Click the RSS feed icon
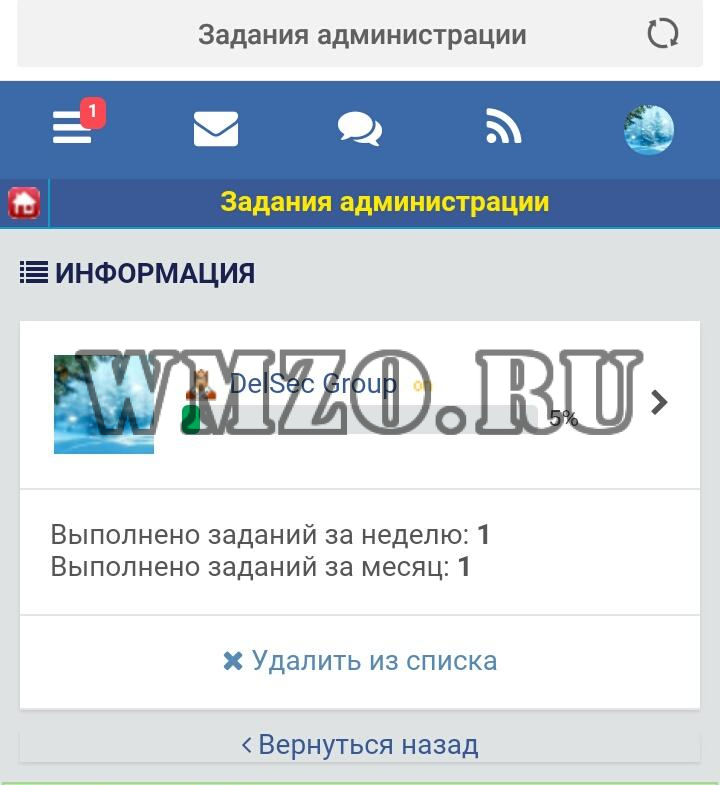The height and width of the screenshot is (785, 720). pyautogui.click(x=502, y=128)
